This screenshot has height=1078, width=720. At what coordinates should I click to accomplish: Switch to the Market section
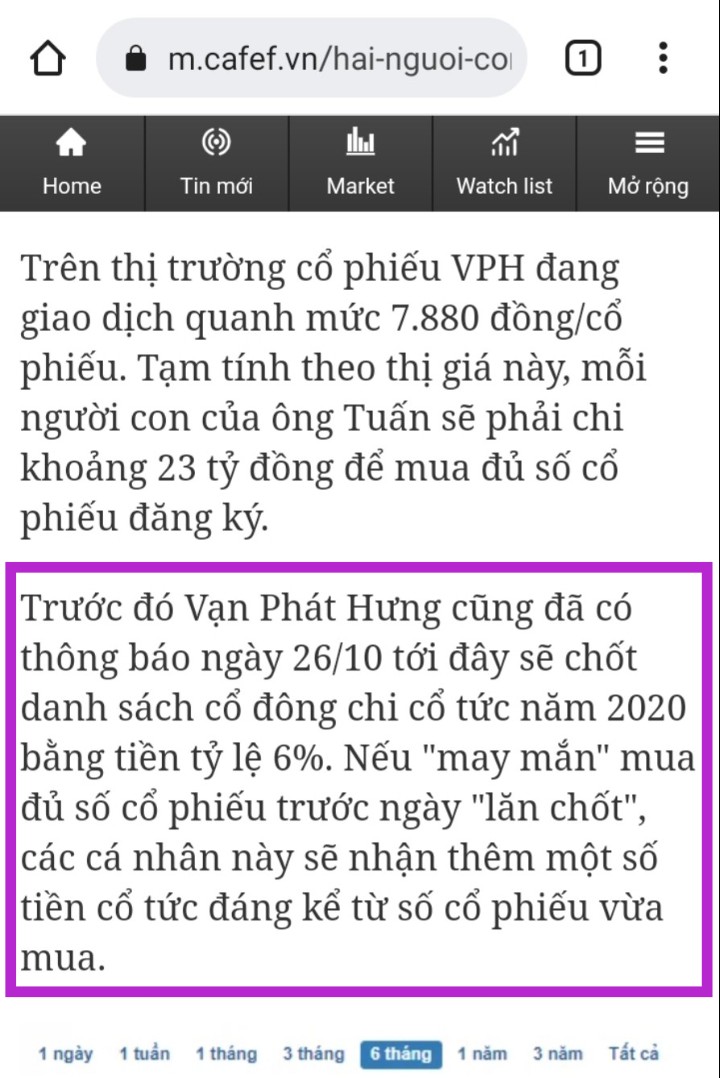click(x=360, y=164)
